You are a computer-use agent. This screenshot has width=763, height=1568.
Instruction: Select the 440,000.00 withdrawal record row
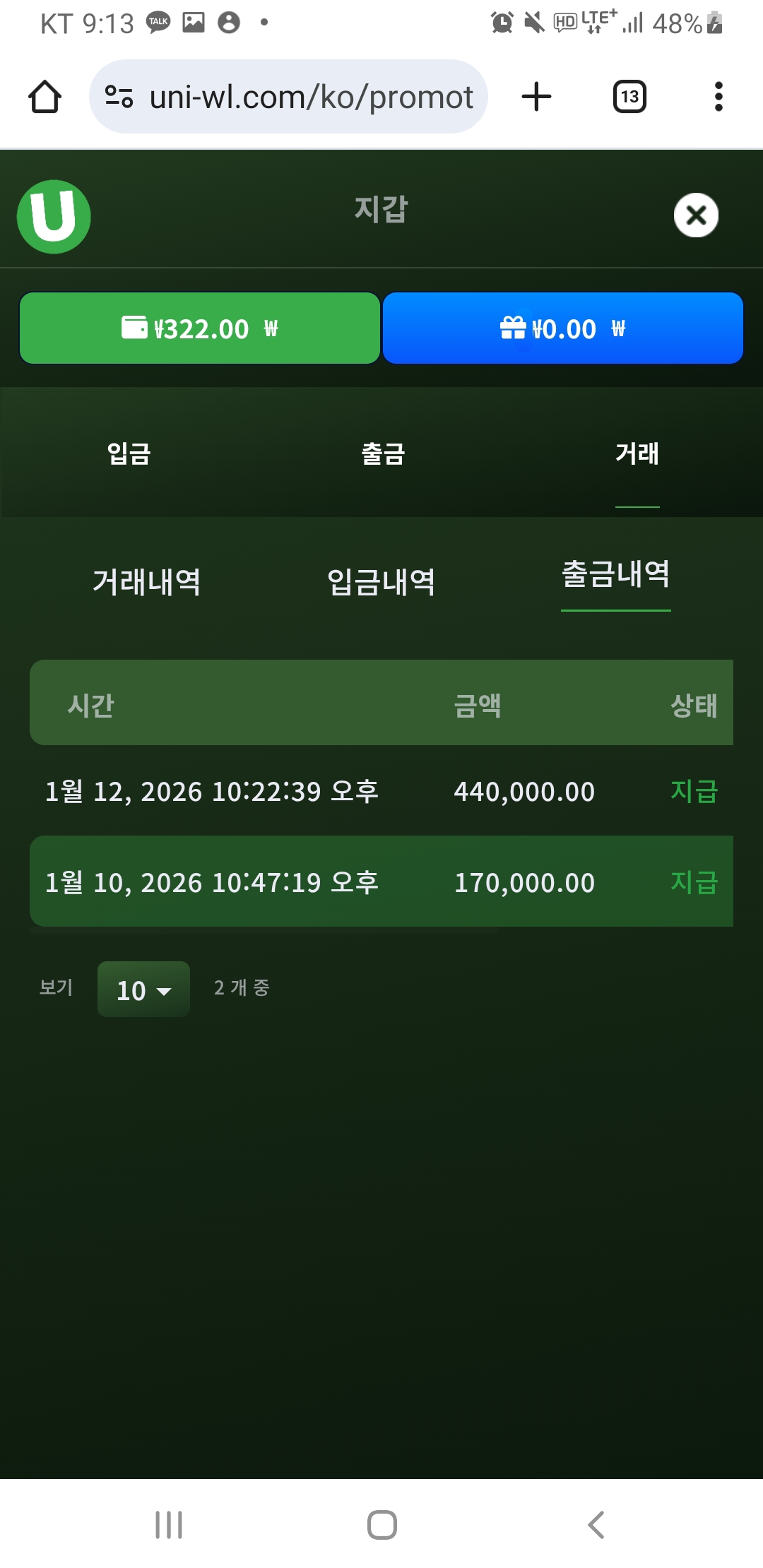381,791
